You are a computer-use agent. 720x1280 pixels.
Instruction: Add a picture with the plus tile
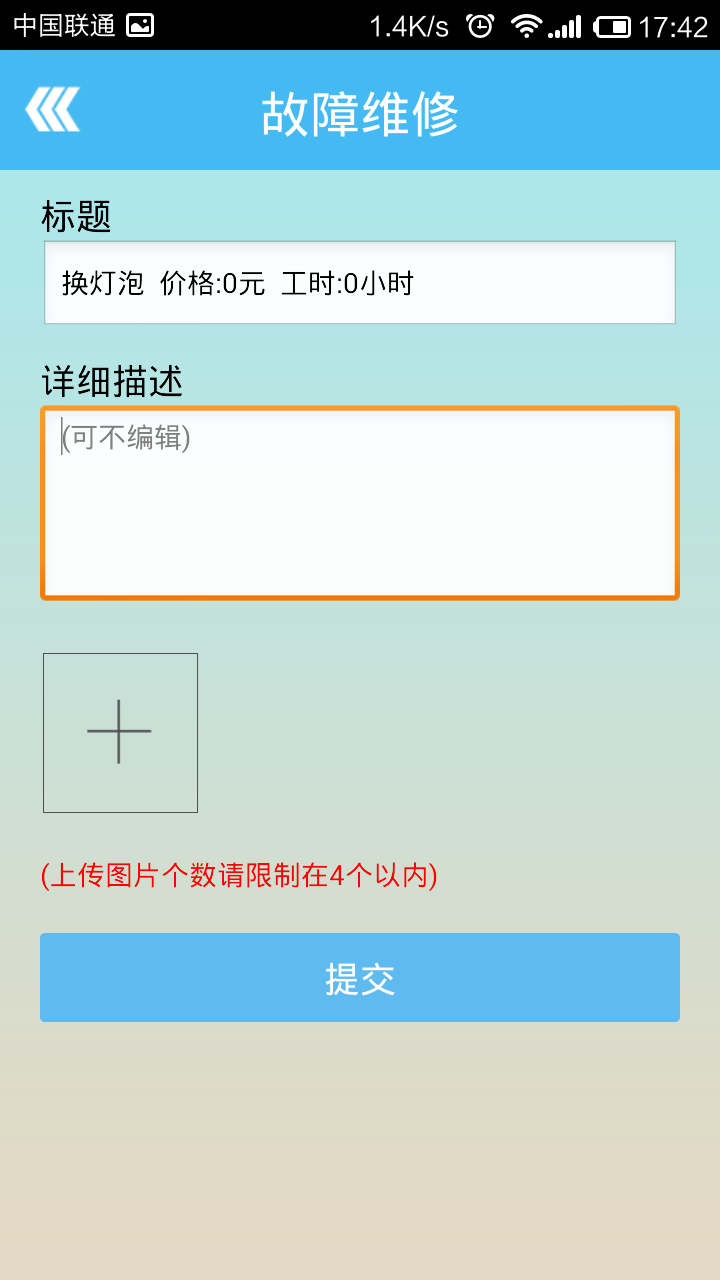120,733
